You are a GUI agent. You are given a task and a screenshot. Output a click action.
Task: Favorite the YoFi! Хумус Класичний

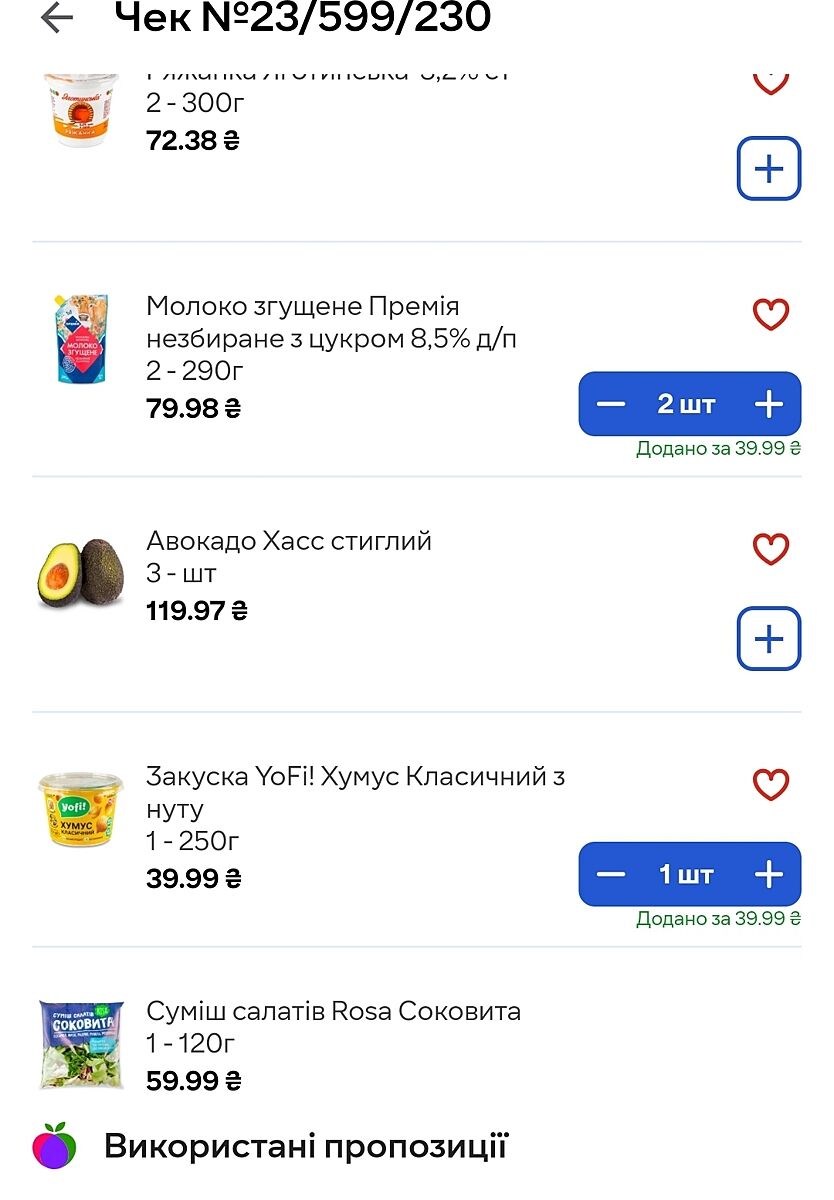point(770,785)
